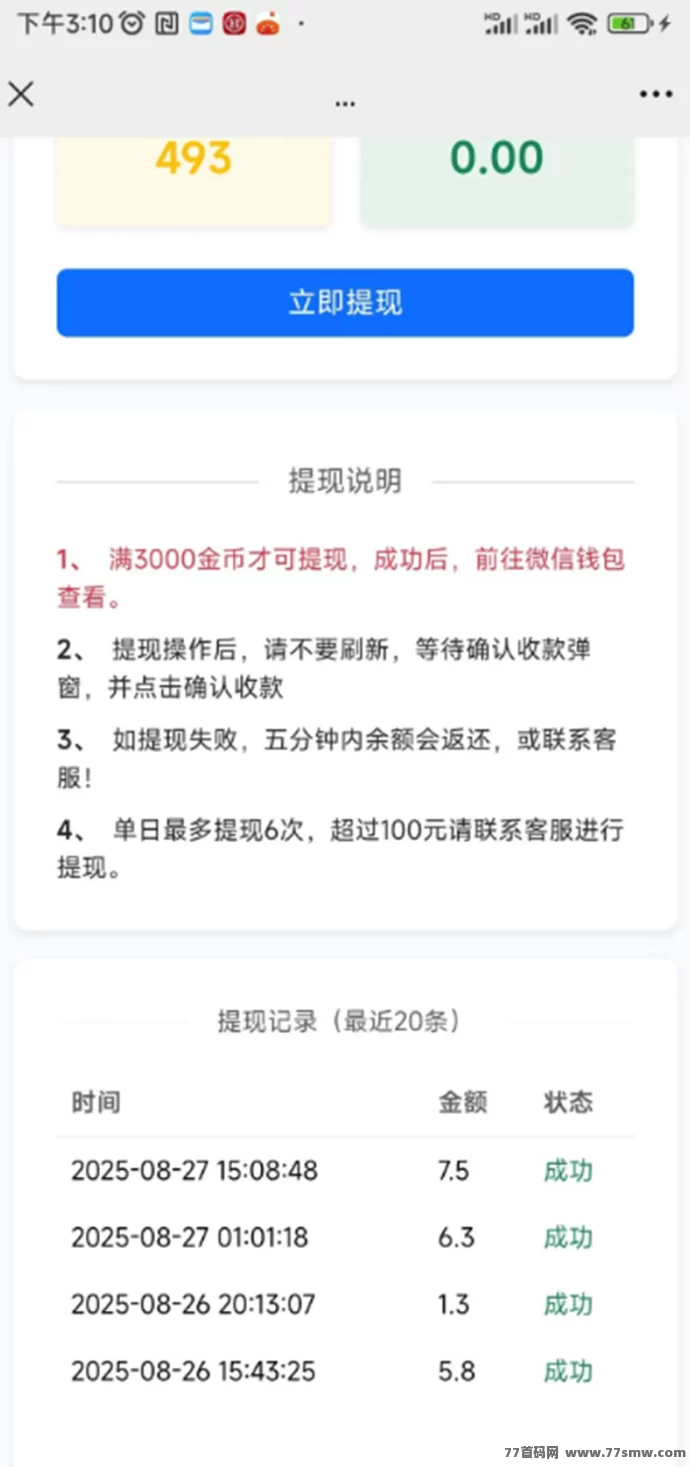Image resolution: width=690 pixels, height=1467 pixels.
Task: Open the three-dot overflow menu
Action: click(655, 94)
